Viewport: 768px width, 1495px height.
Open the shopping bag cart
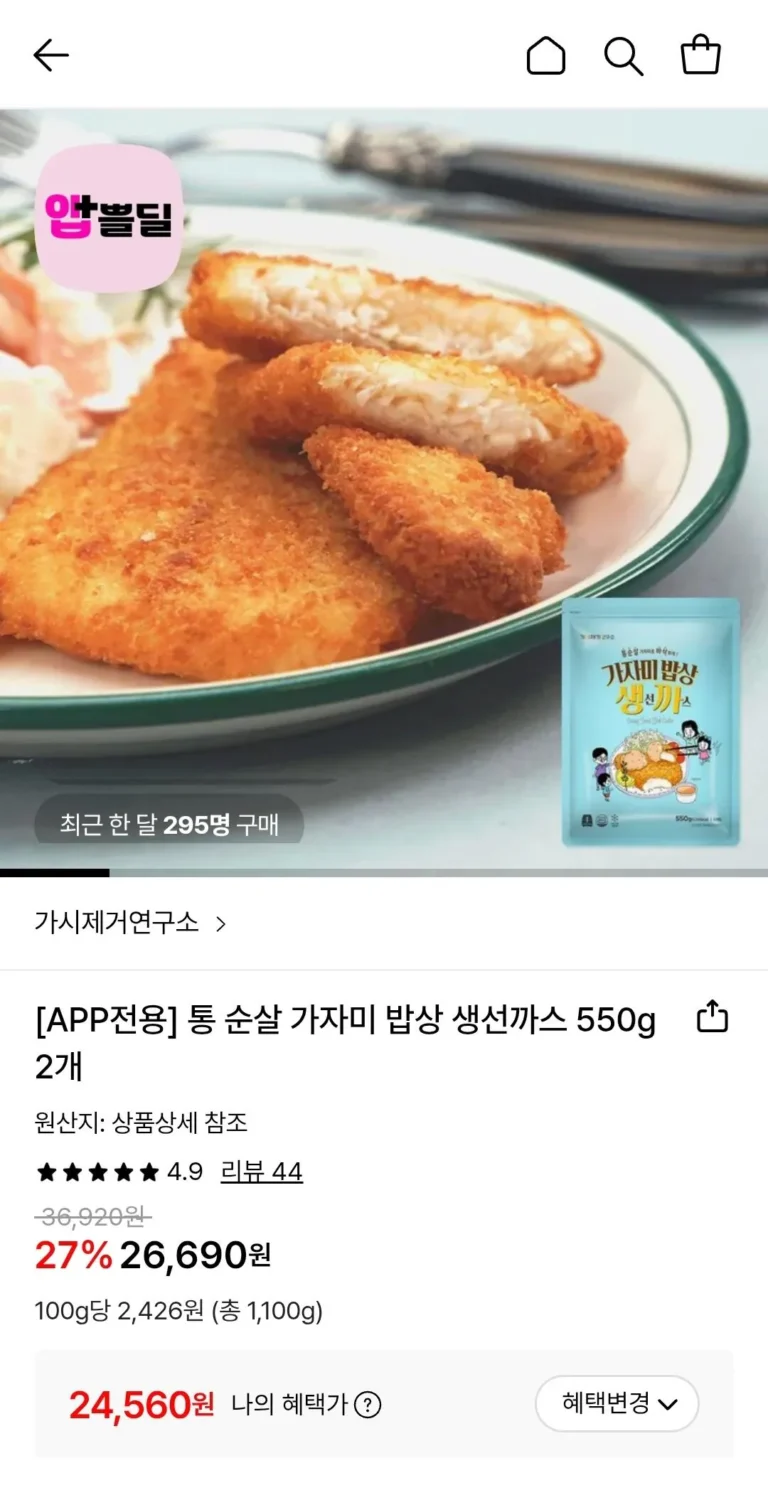click(x=700, y=56)
